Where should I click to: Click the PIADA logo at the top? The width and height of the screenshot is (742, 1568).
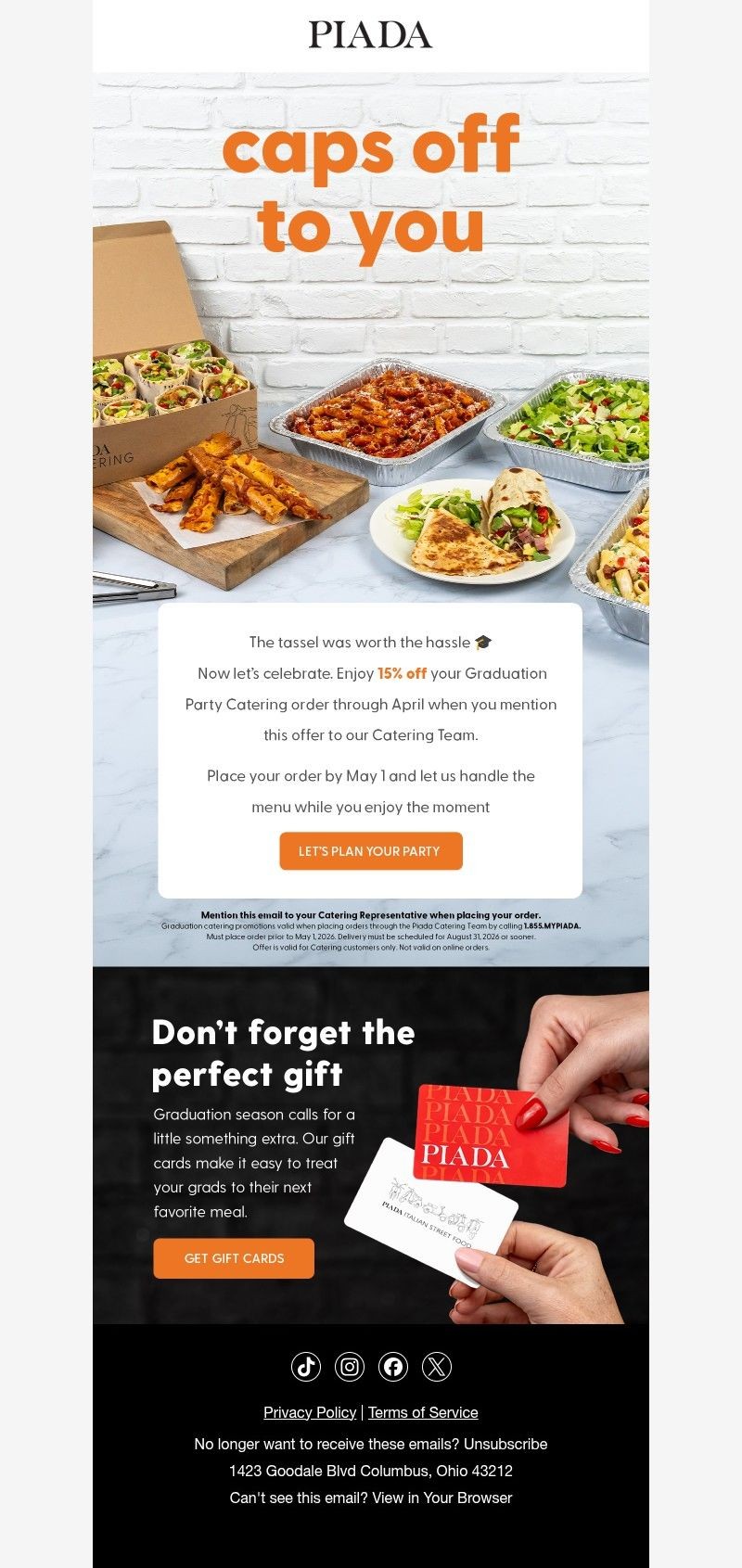click(370, 35)
